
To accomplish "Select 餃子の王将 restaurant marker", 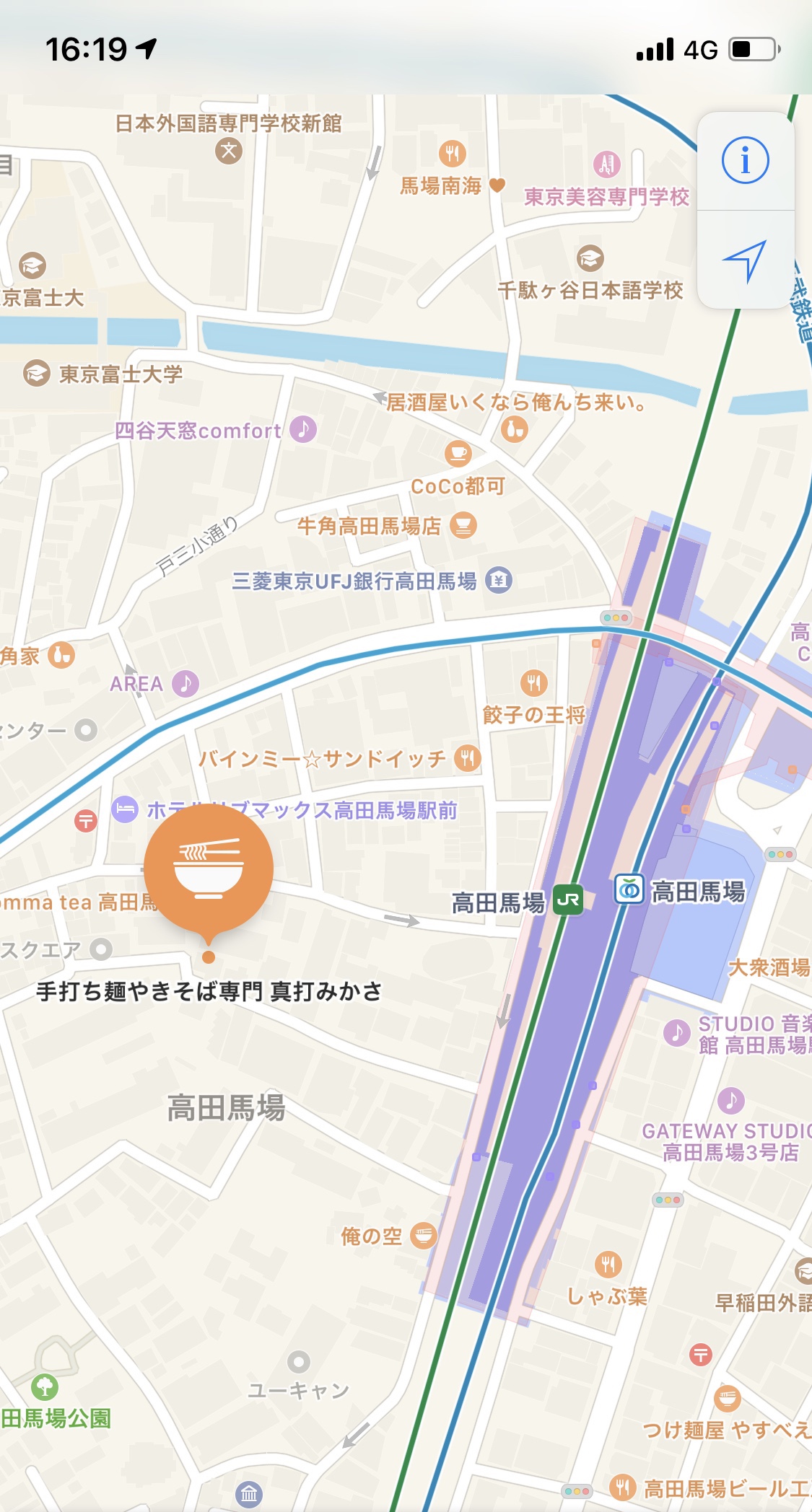I will pos(534,682).
